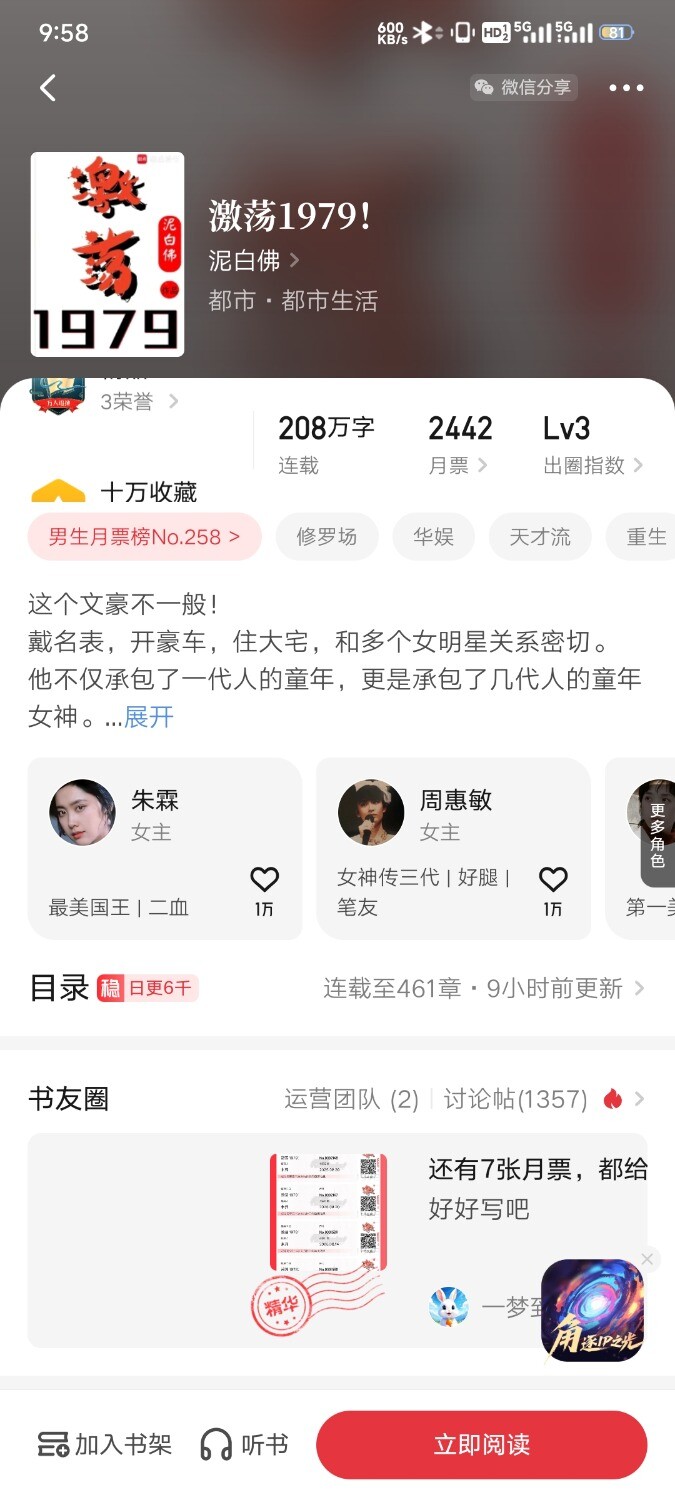Add the book with 加入书架
The width and height of the screenshot is (675, 1500).
pyautogui.click(x=105, y=1445)
